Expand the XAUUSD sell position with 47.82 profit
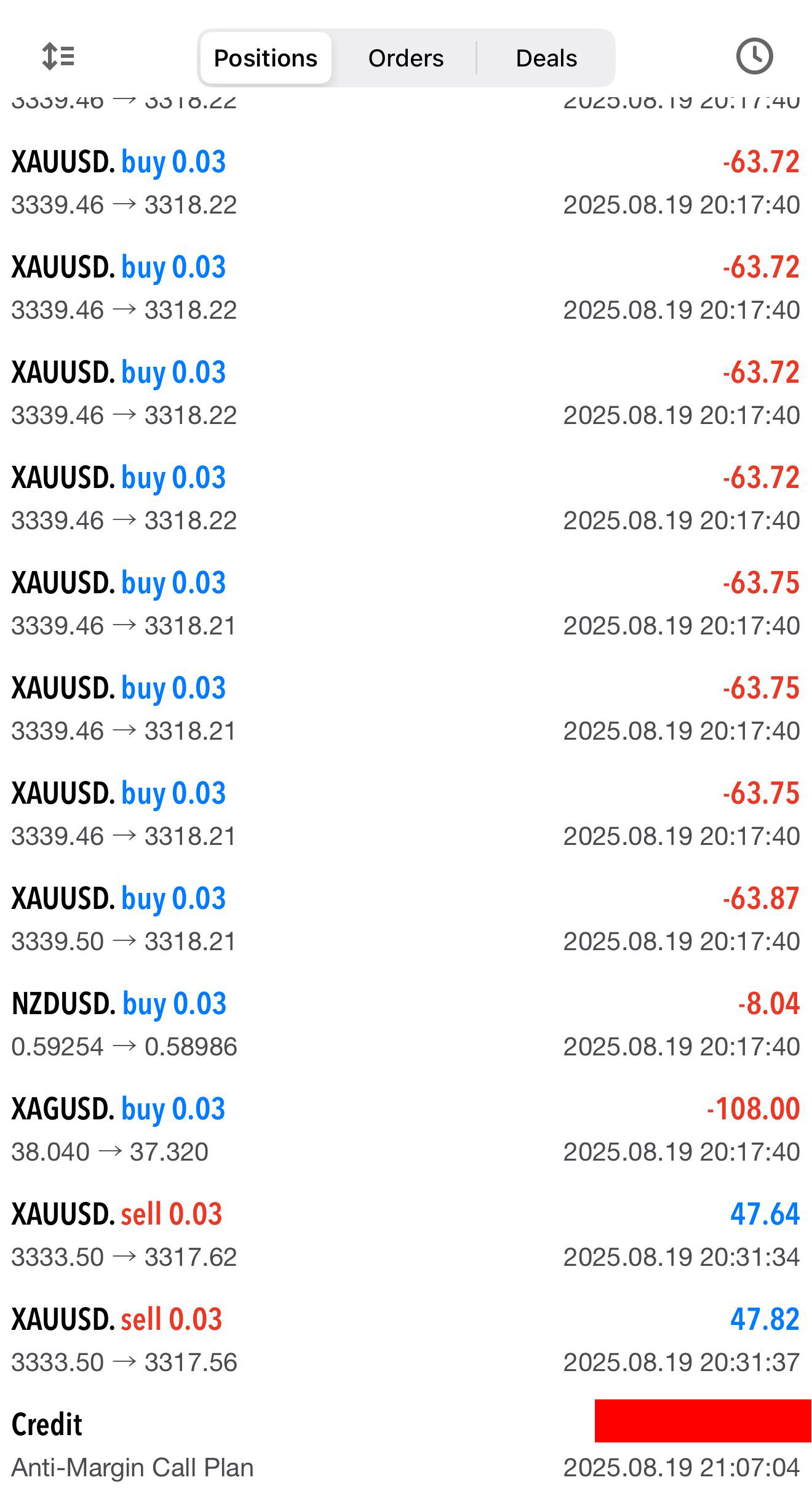 coord(405,1340)
